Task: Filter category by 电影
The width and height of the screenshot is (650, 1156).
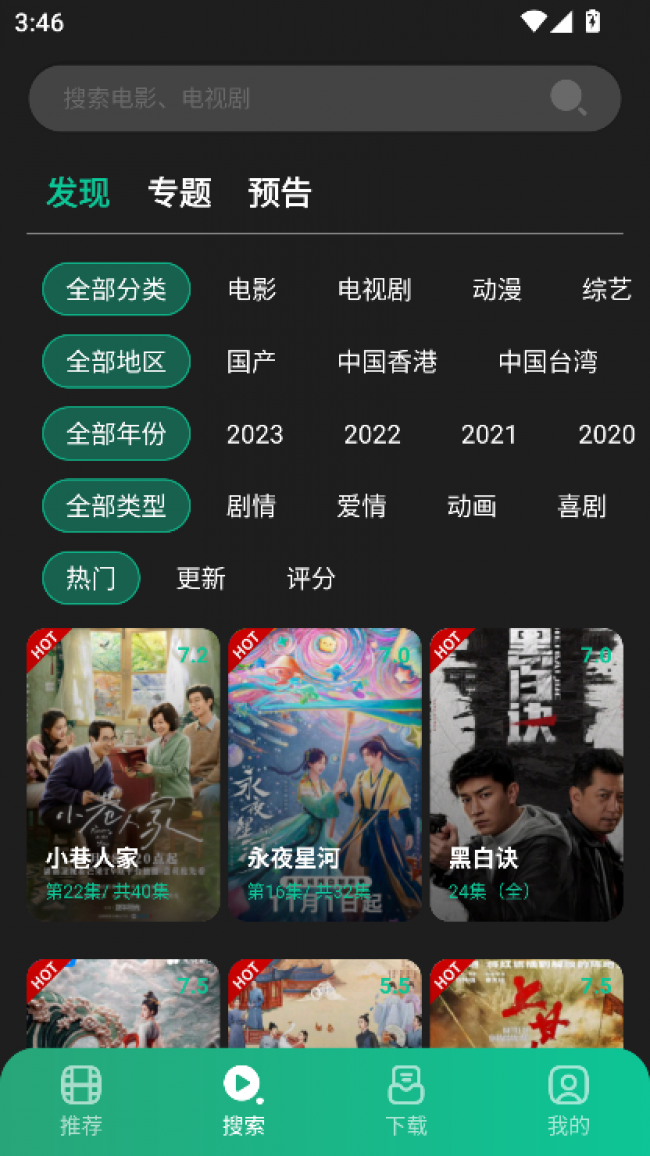Action: [252, 289]
